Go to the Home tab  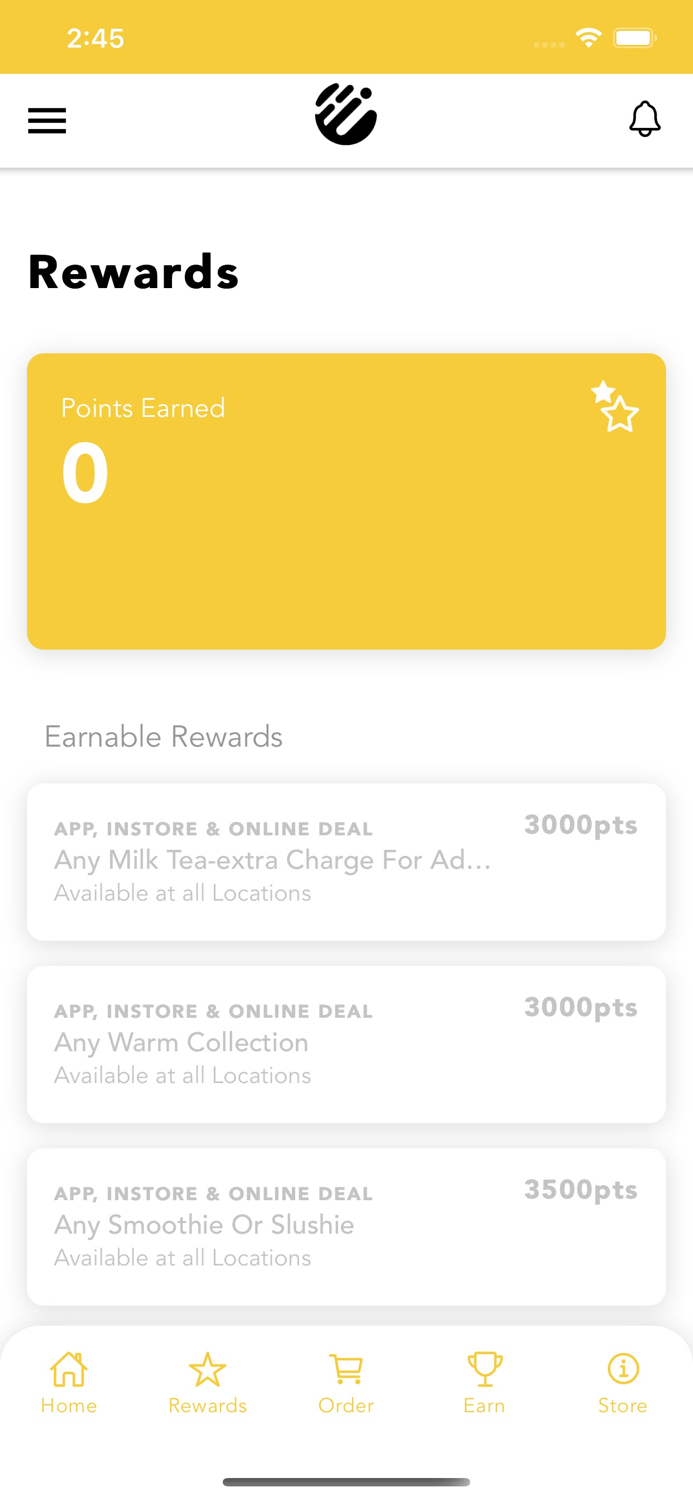[x=69, y=1383]
